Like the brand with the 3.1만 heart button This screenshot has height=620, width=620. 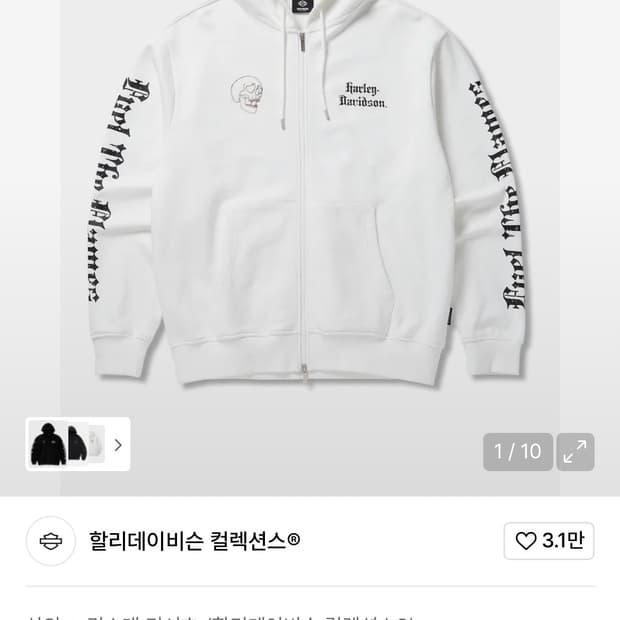[x=549, y=541]
